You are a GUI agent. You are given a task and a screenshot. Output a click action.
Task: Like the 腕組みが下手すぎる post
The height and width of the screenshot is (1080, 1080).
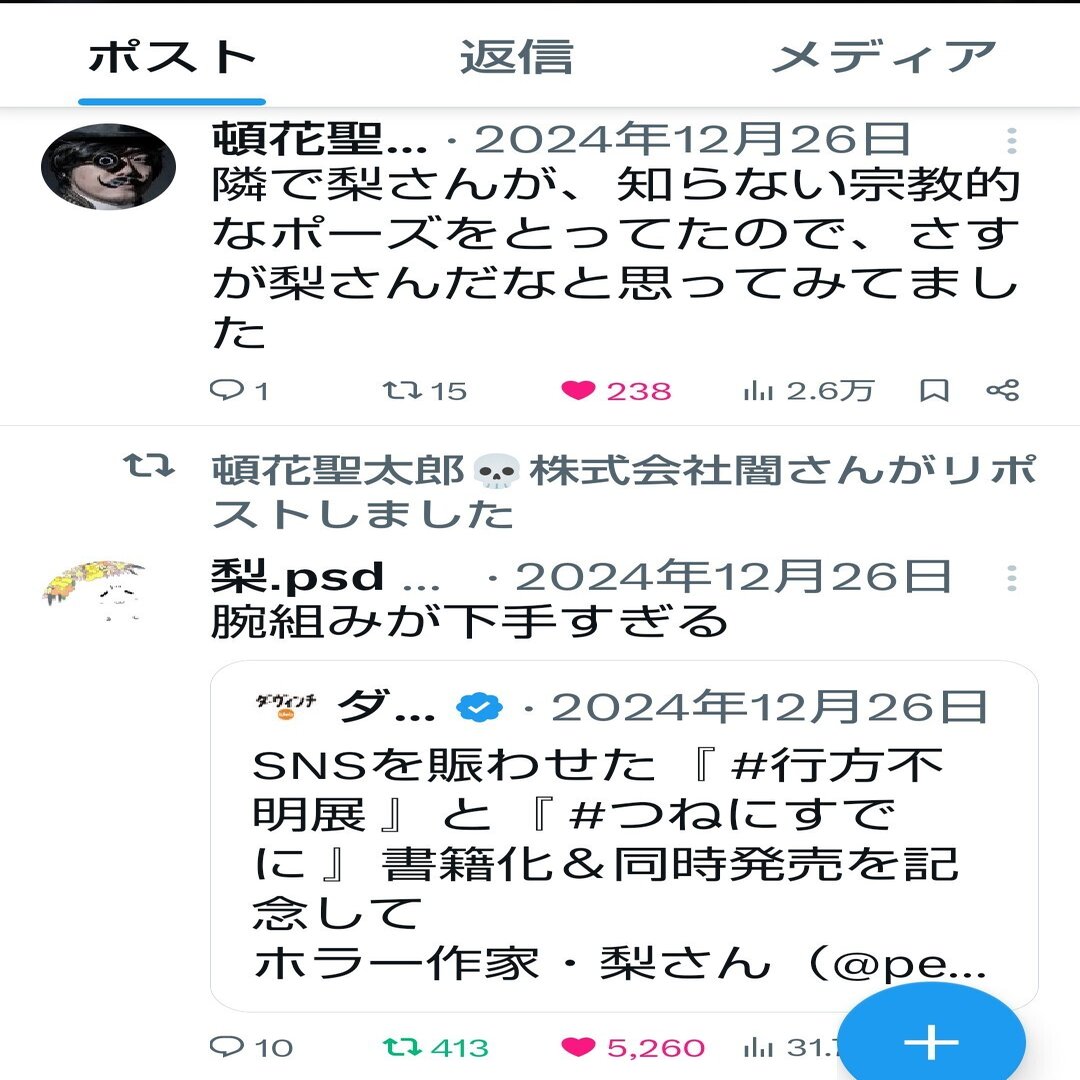[579, 1047]
